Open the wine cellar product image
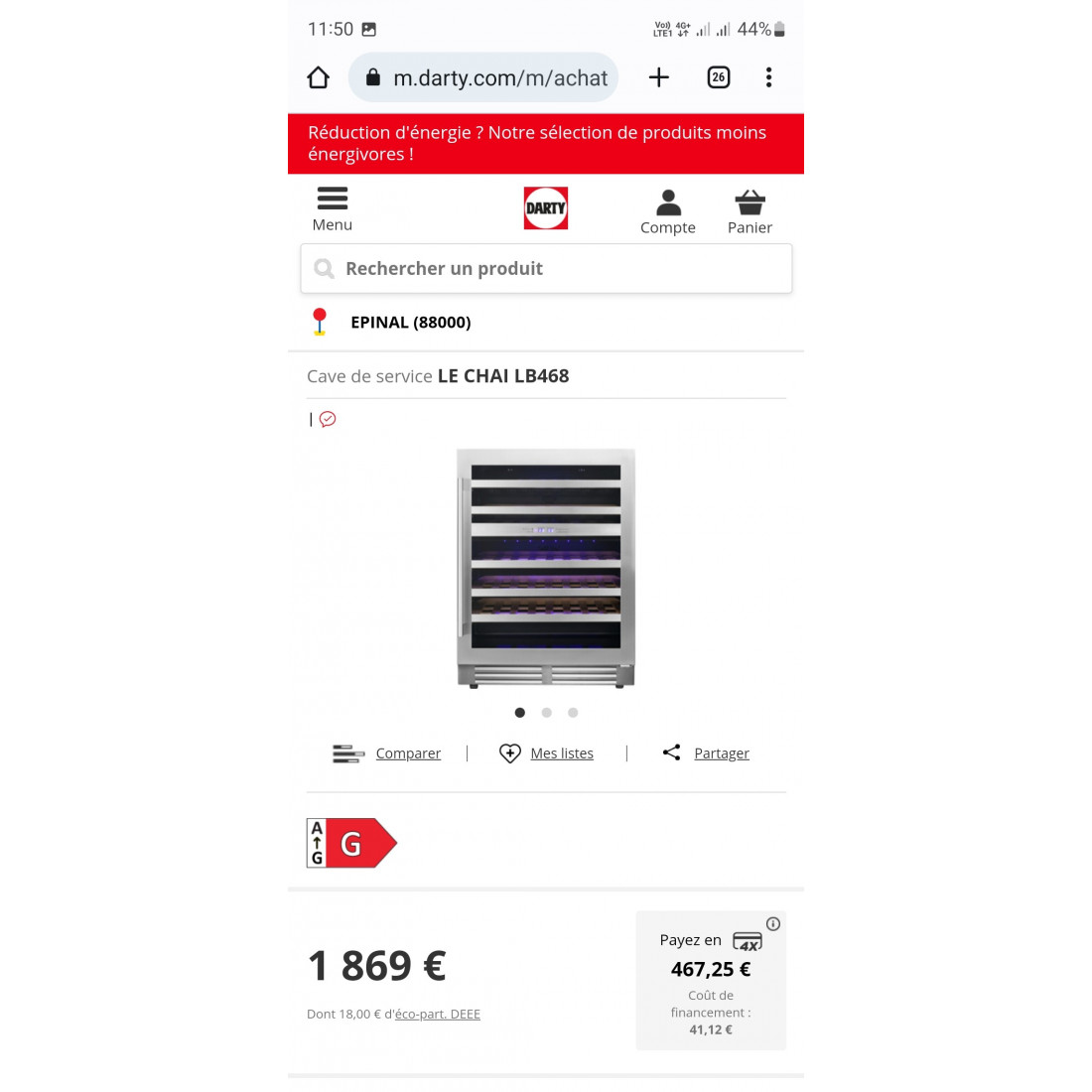The width and height of the screenshot is (1092, 1092). pyautogui.click(x=545, y=568)
